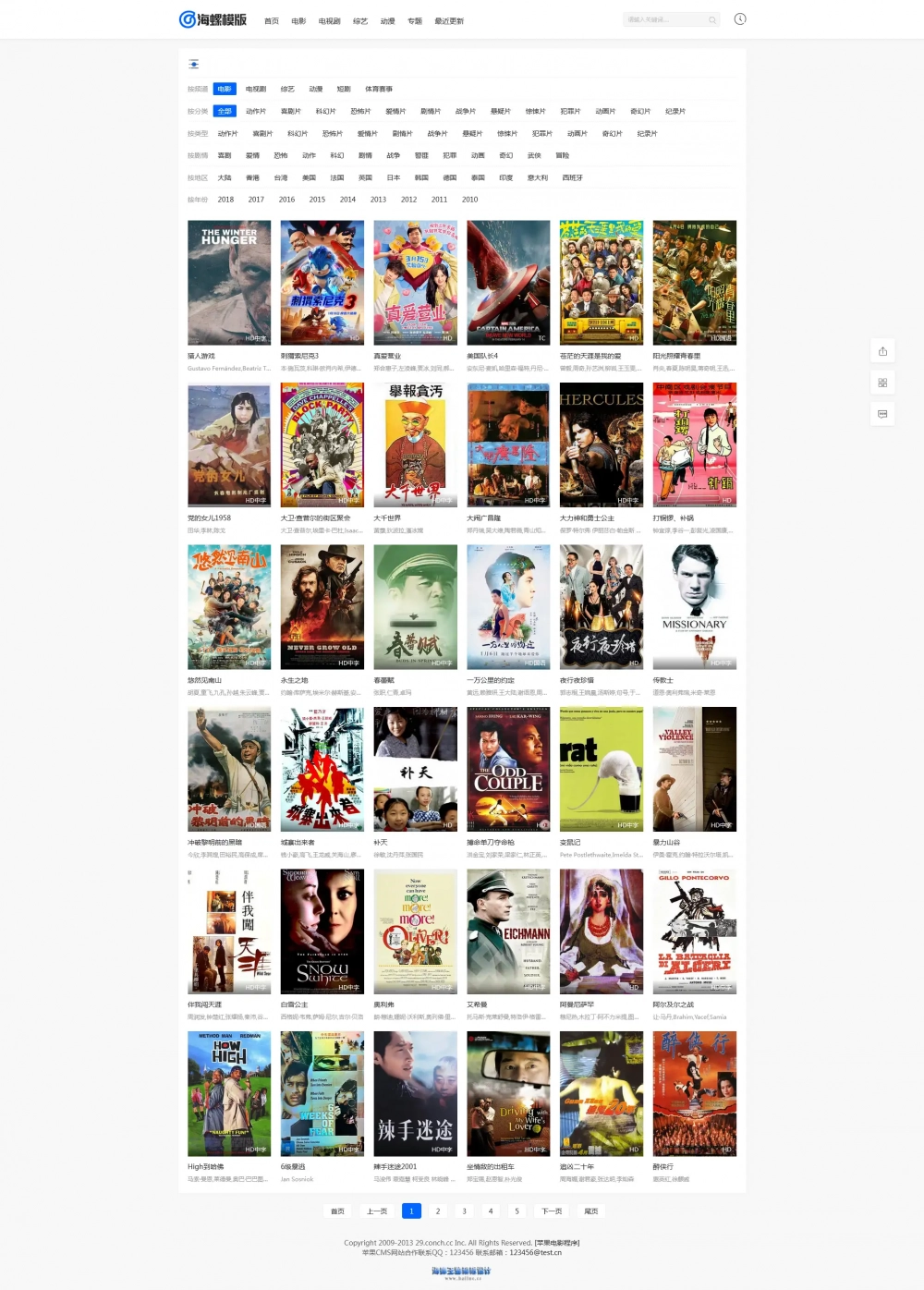Open the movie 美国队长4
Viewport: 924px width, 1290px height.
[508, 283]
